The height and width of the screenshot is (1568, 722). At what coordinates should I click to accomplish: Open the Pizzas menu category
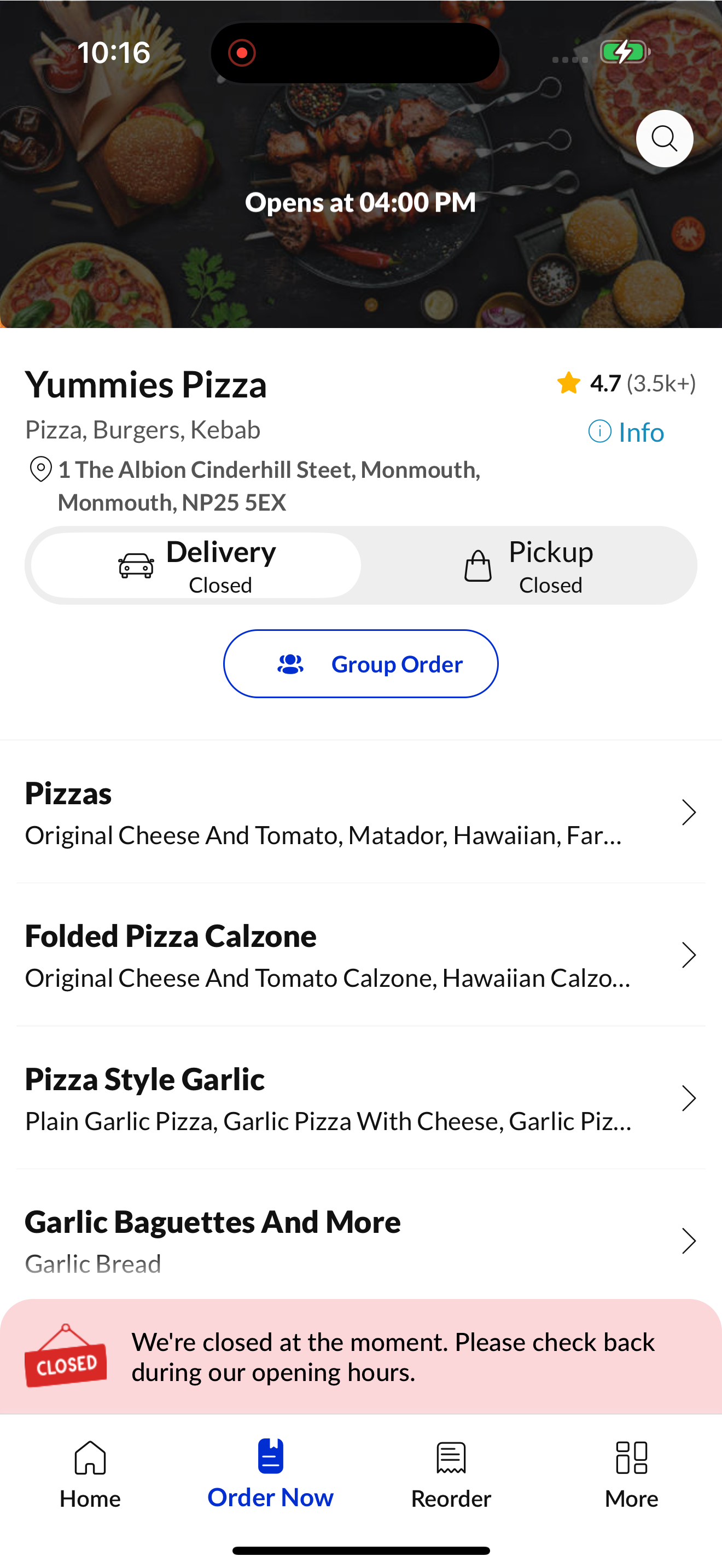pos(361,812)
